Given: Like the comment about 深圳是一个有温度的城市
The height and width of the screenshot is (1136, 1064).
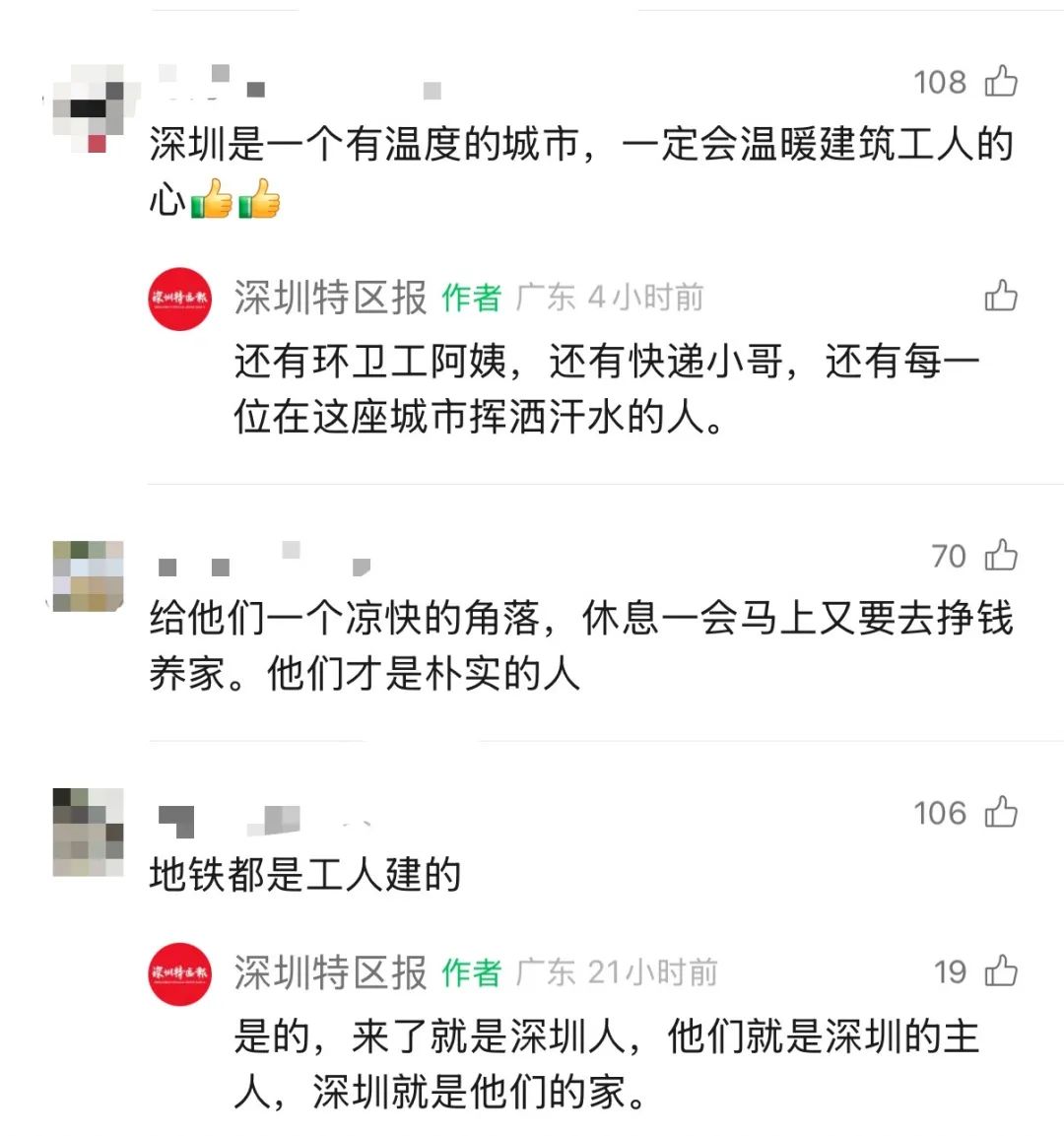Looking at the screenshot, I should [1001, 81].
